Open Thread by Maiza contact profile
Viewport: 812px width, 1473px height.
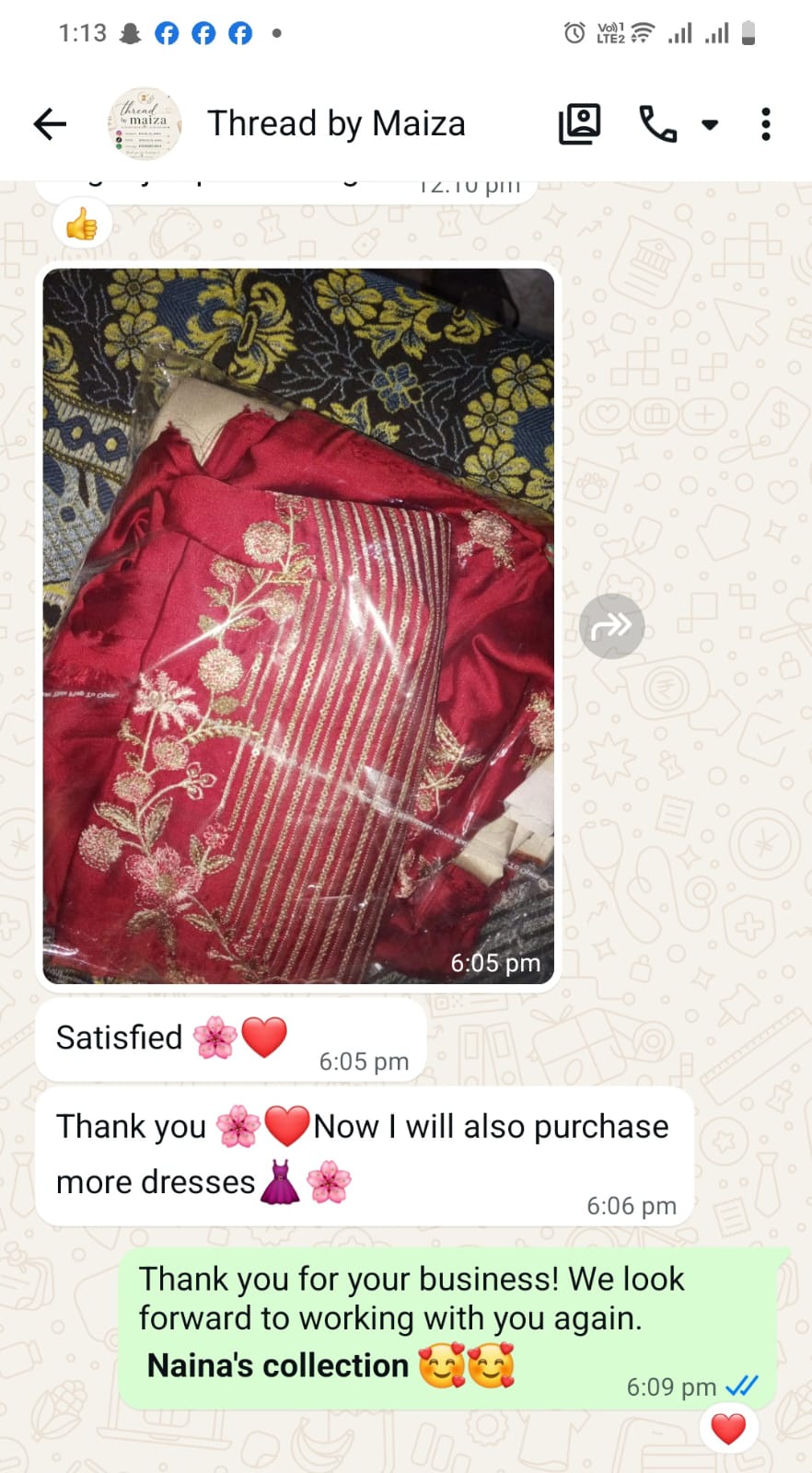pos(336,123)
